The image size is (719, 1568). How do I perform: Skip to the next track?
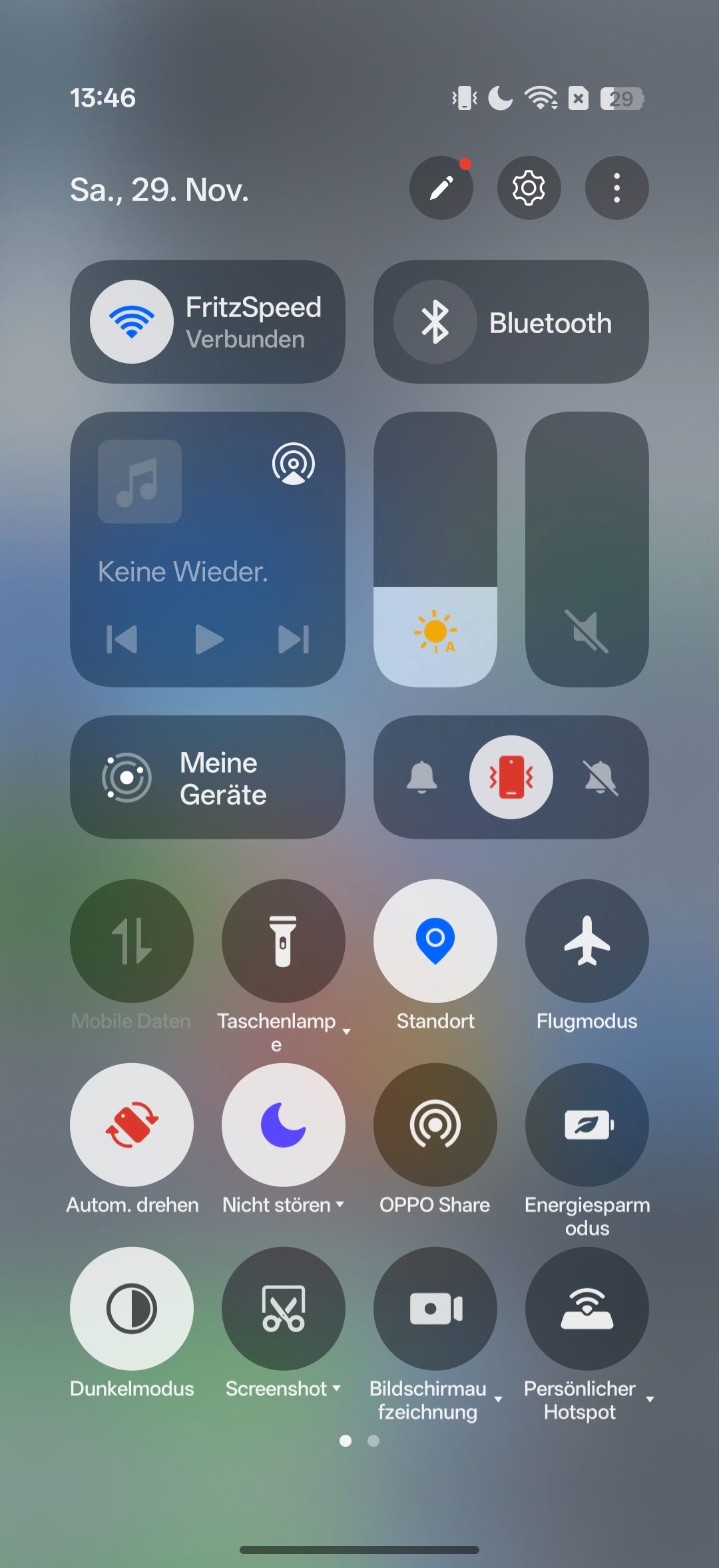click(x=294, y=639)
